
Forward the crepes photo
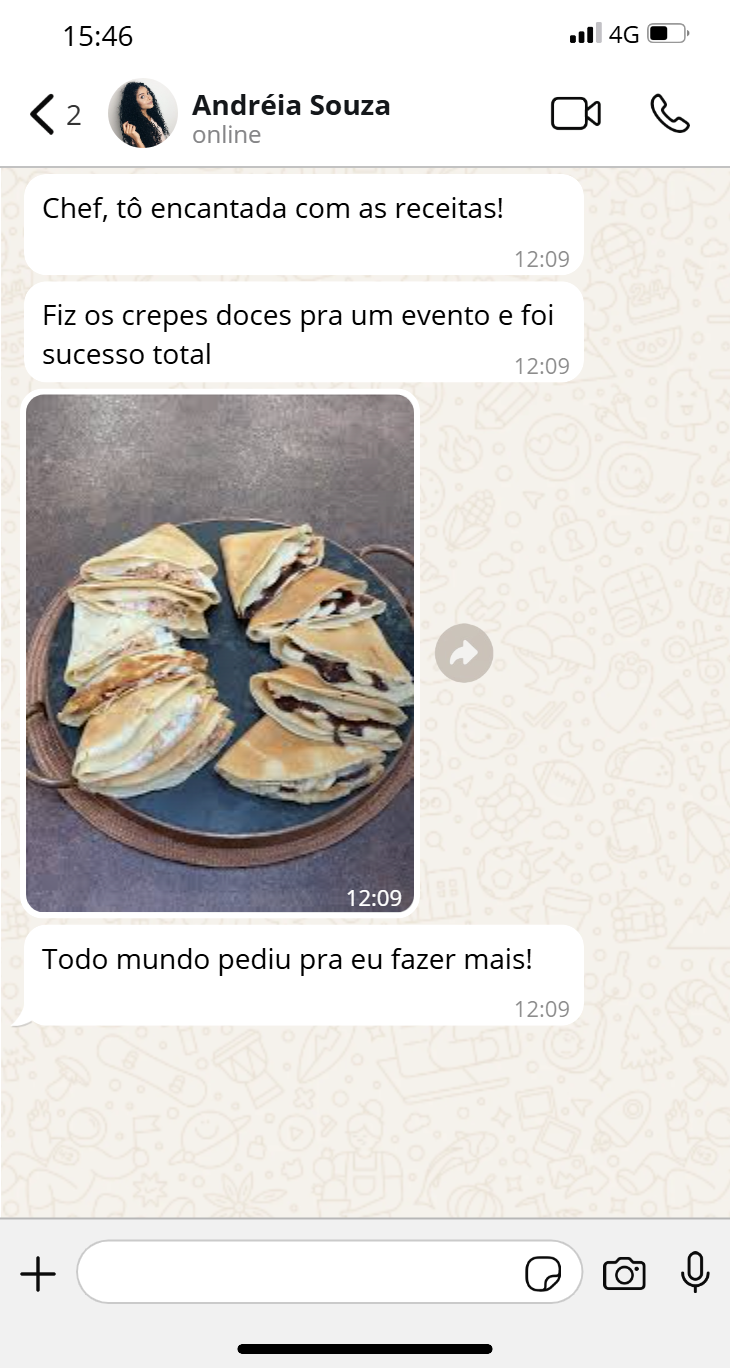pyautogui.click(x=464, y=653)
